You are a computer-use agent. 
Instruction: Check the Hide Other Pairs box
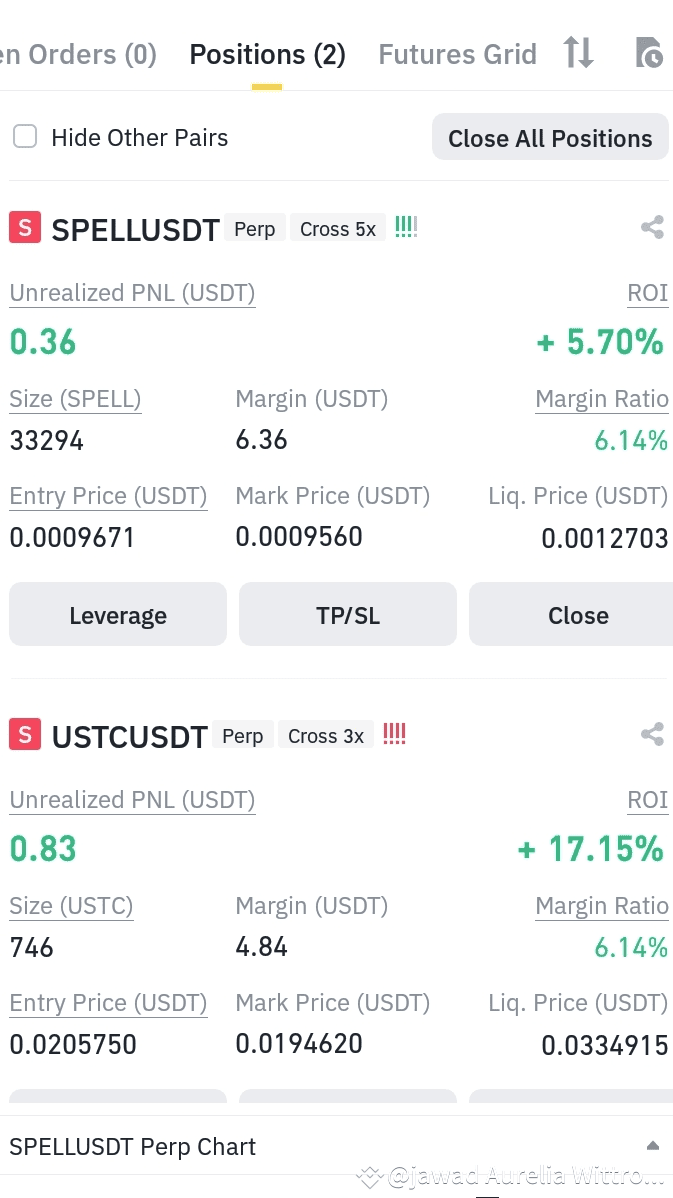pos(25,137)
